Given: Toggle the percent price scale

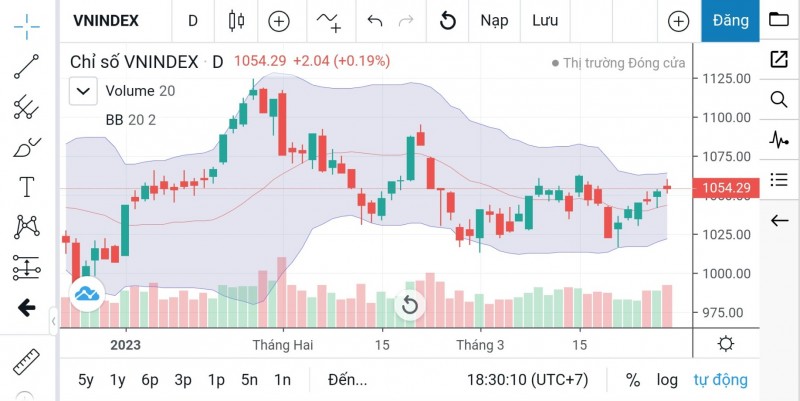Looking at the screenshot, I should coord(633,380).
